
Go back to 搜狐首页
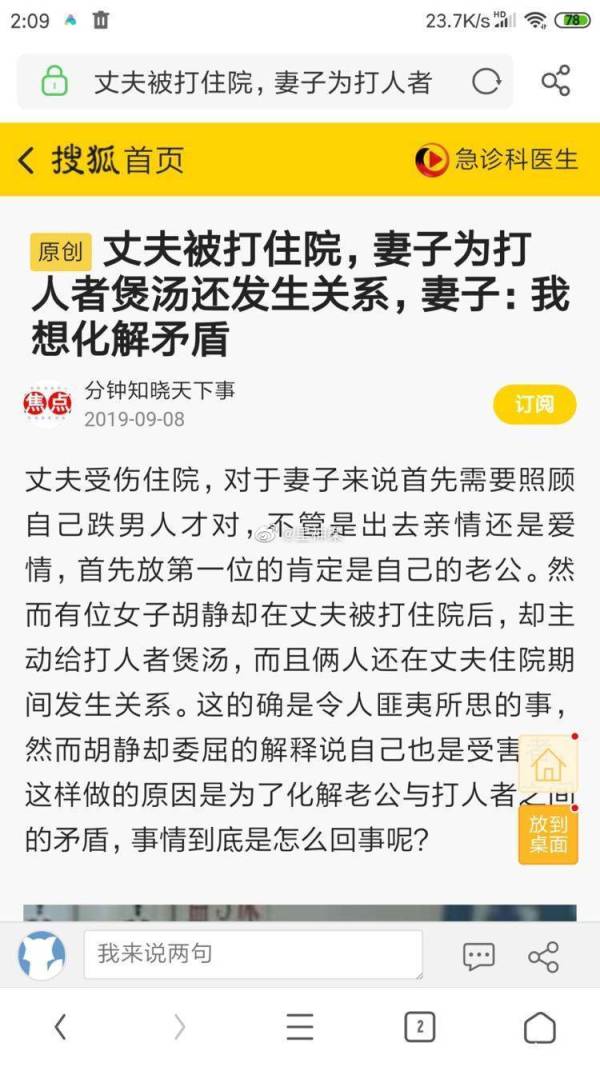(101, 161)
